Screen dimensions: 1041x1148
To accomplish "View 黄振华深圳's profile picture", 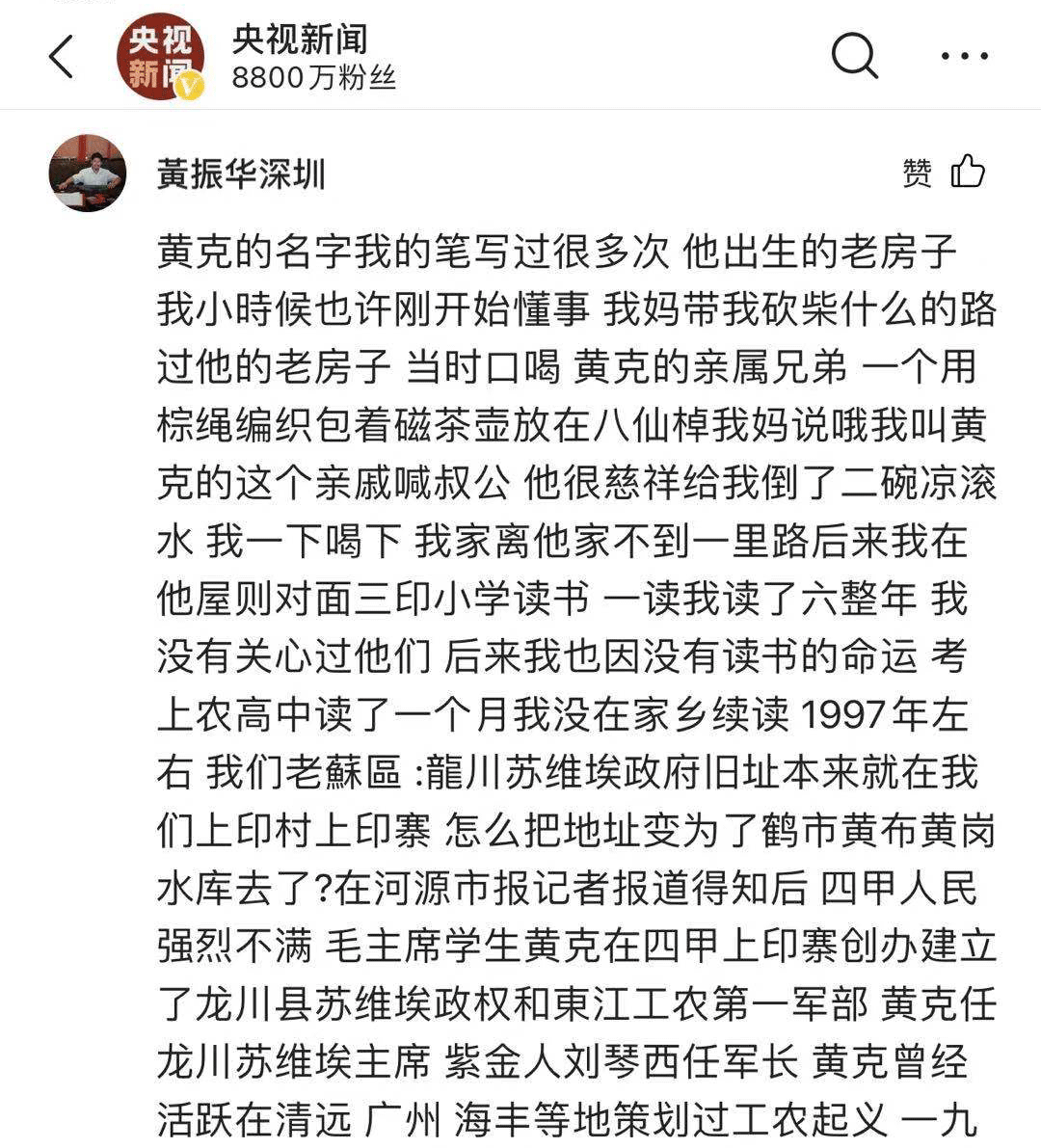I will (88, 174).
